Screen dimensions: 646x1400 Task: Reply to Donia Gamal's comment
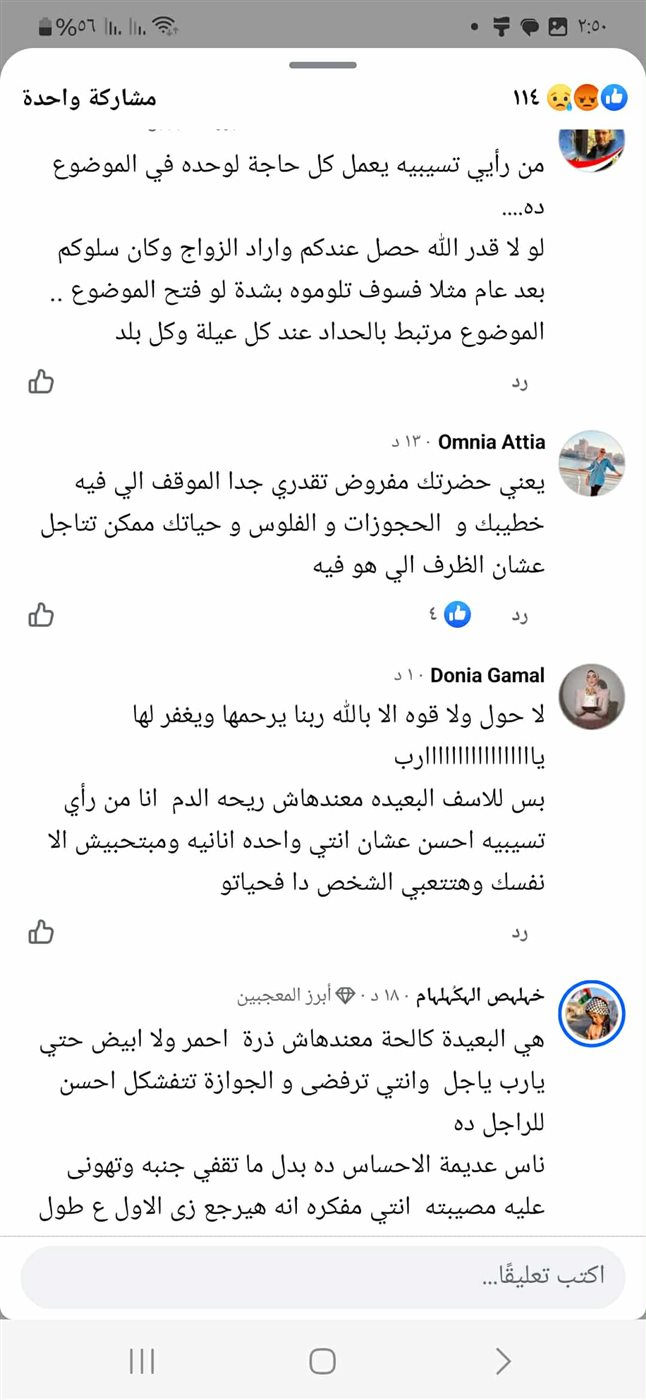tap(519, 932)
